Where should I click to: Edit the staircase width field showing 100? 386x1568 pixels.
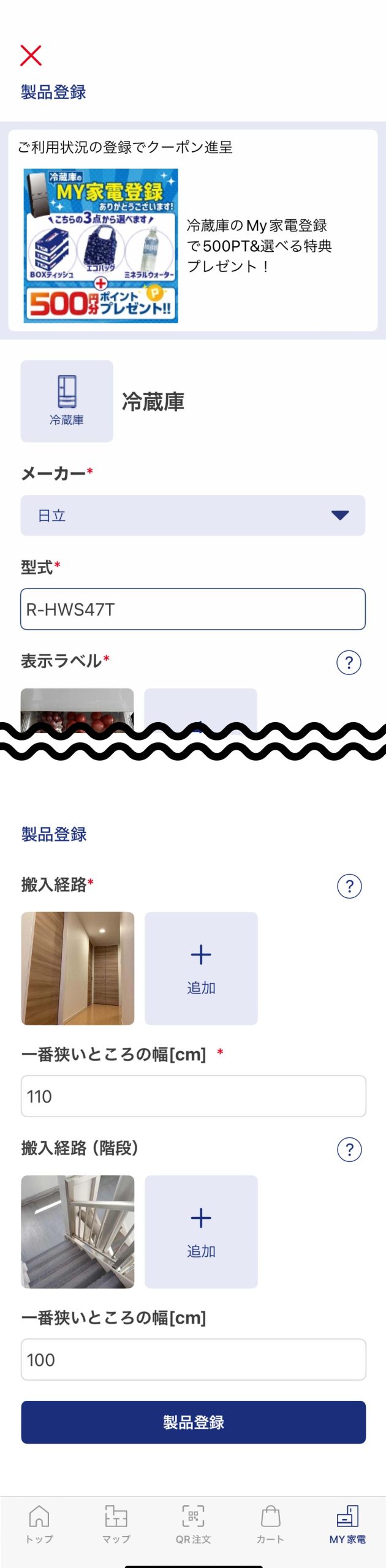[x=193, y=1359]
